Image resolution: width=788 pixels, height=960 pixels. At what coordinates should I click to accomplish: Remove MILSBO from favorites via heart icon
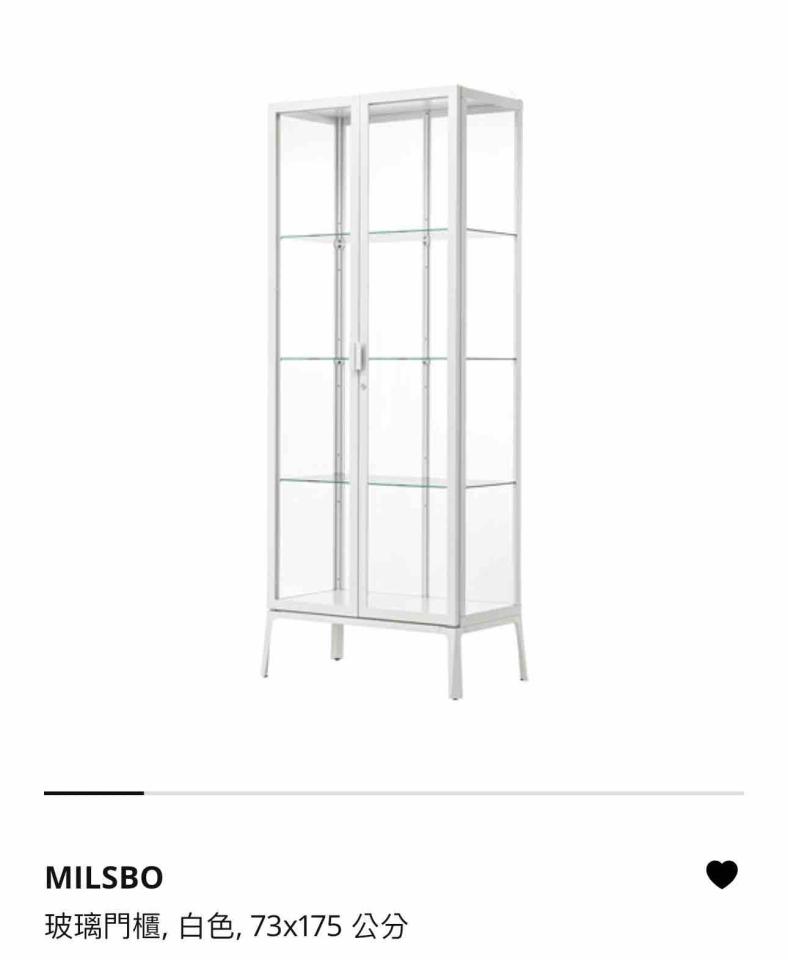pos(721,875)
